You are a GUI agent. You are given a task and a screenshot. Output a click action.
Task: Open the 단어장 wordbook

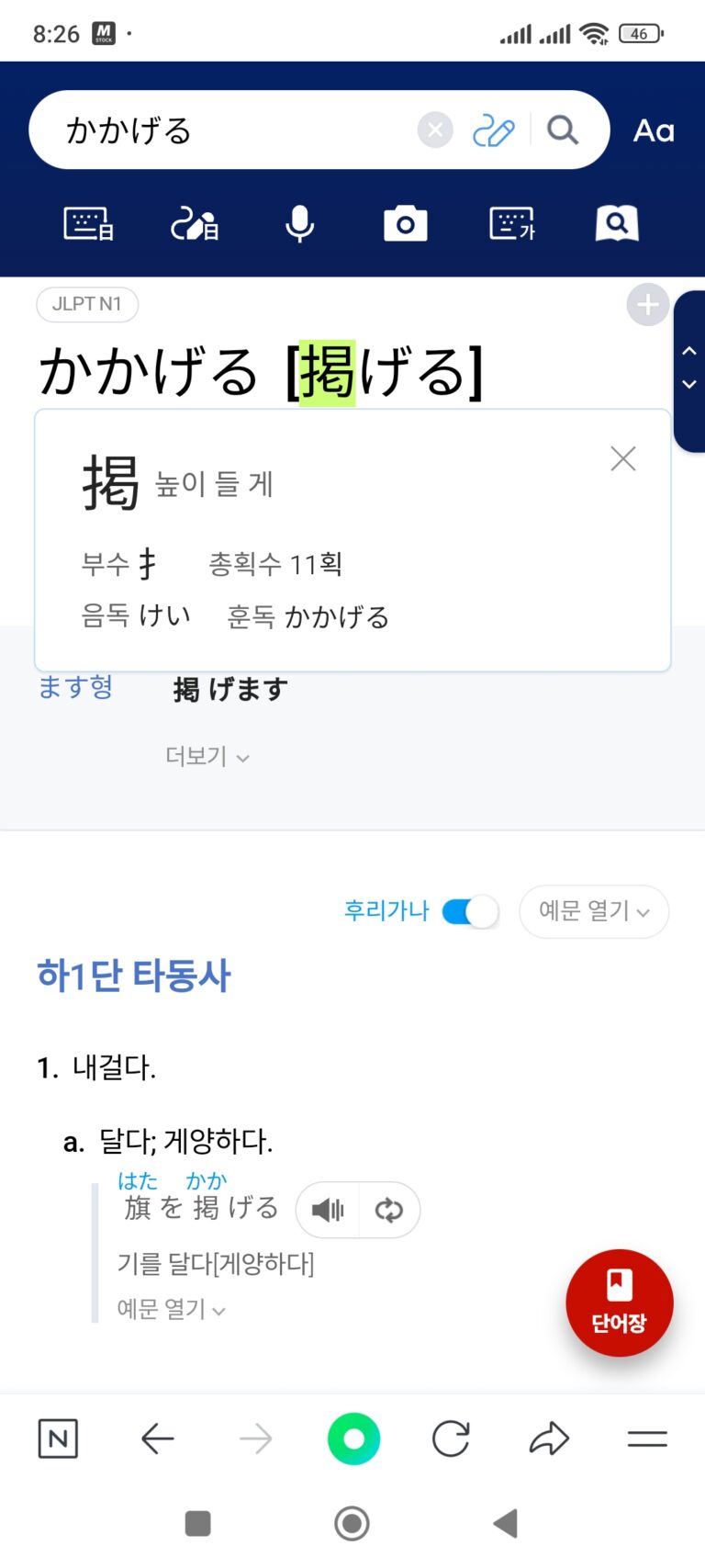coord(620,1303)
